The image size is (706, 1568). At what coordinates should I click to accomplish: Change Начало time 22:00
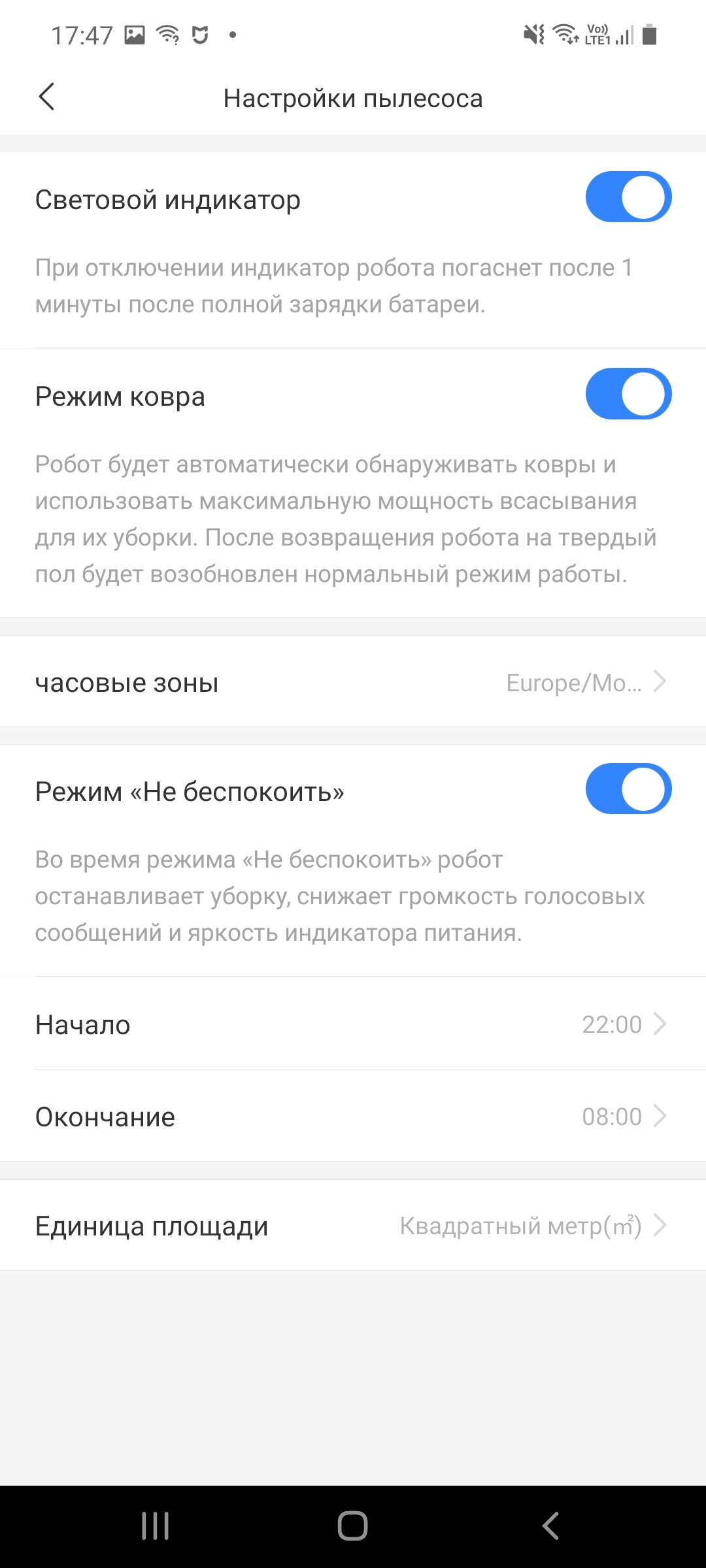353,1024
